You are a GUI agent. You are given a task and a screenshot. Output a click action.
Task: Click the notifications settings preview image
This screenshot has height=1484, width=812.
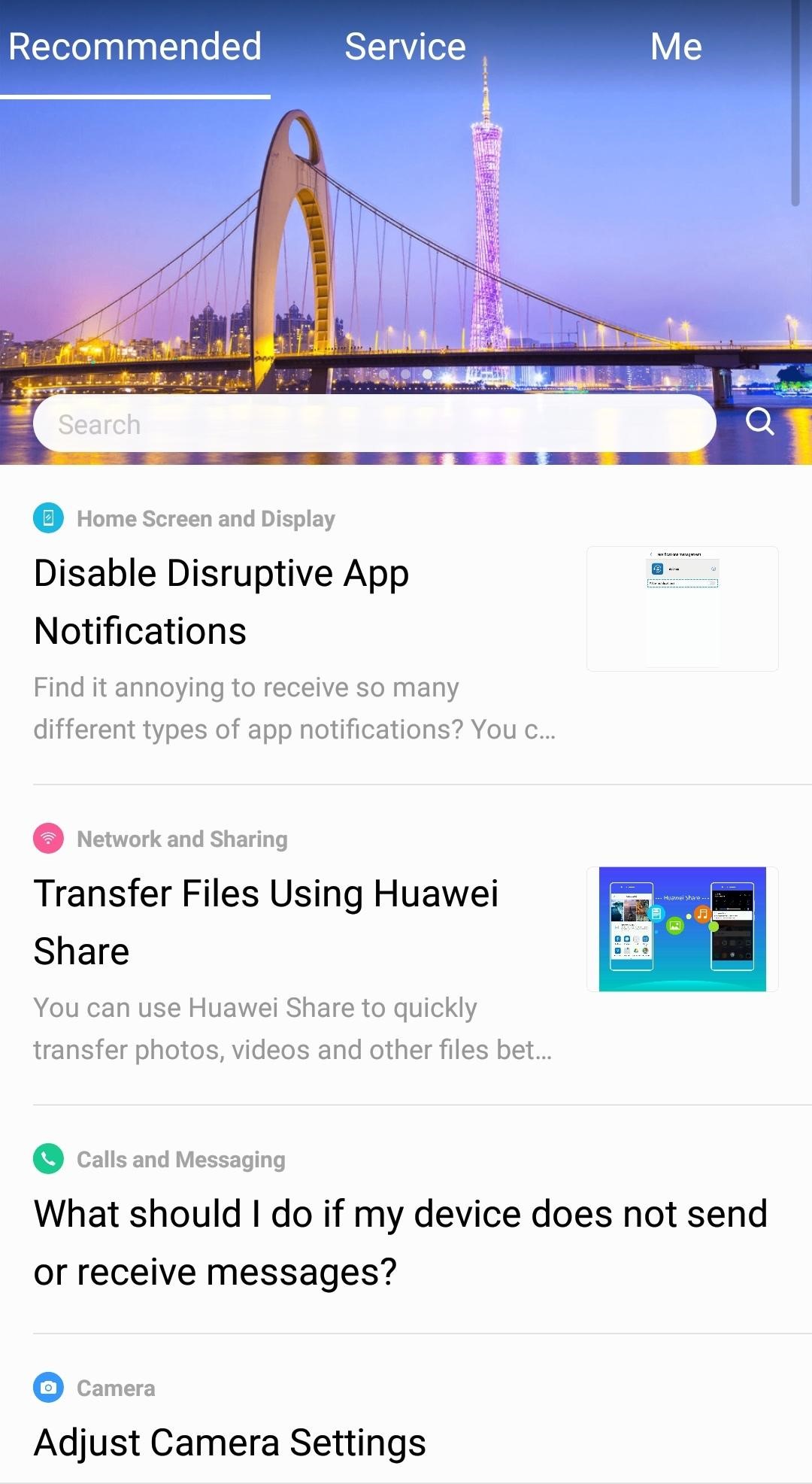coord(682,608)
